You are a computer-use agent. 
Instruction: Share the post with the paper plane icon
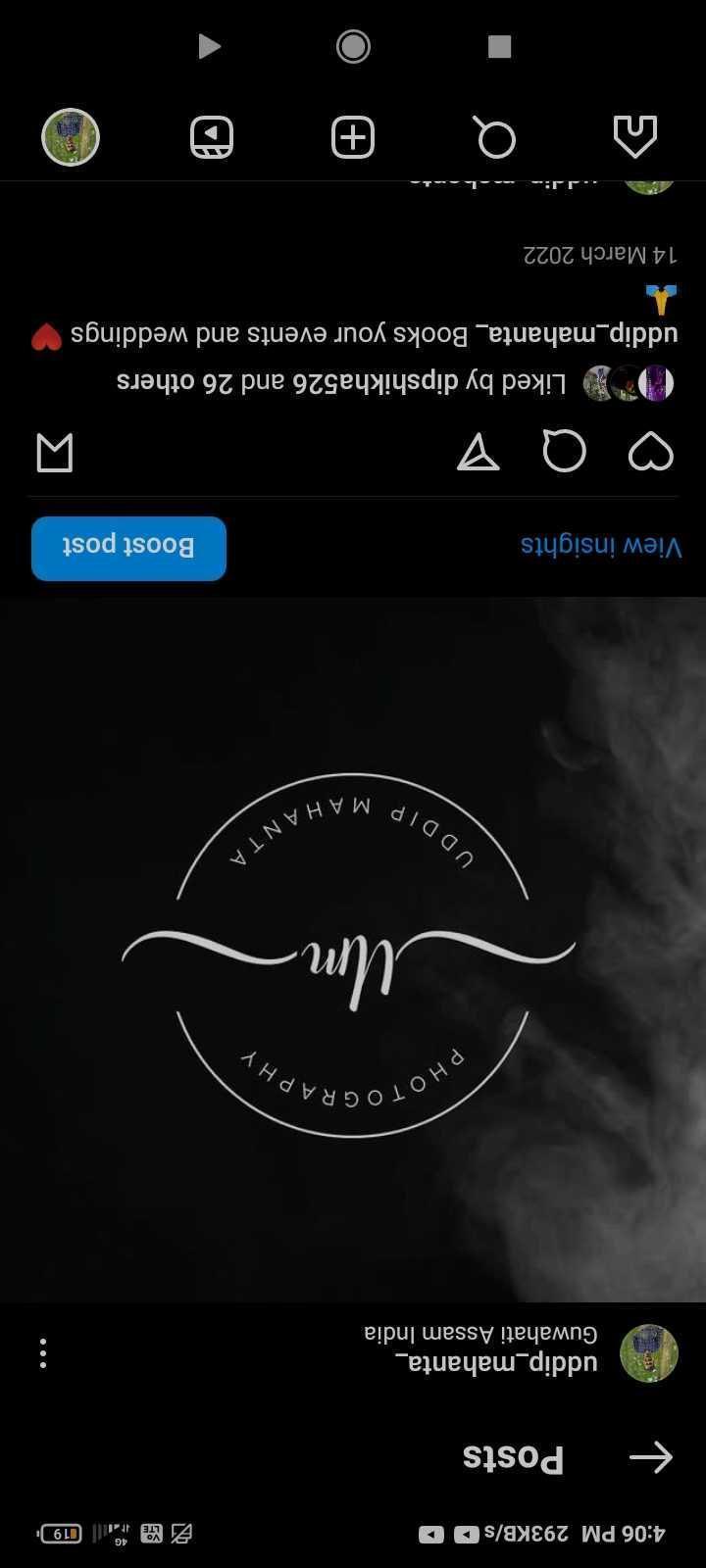[478, 453]
